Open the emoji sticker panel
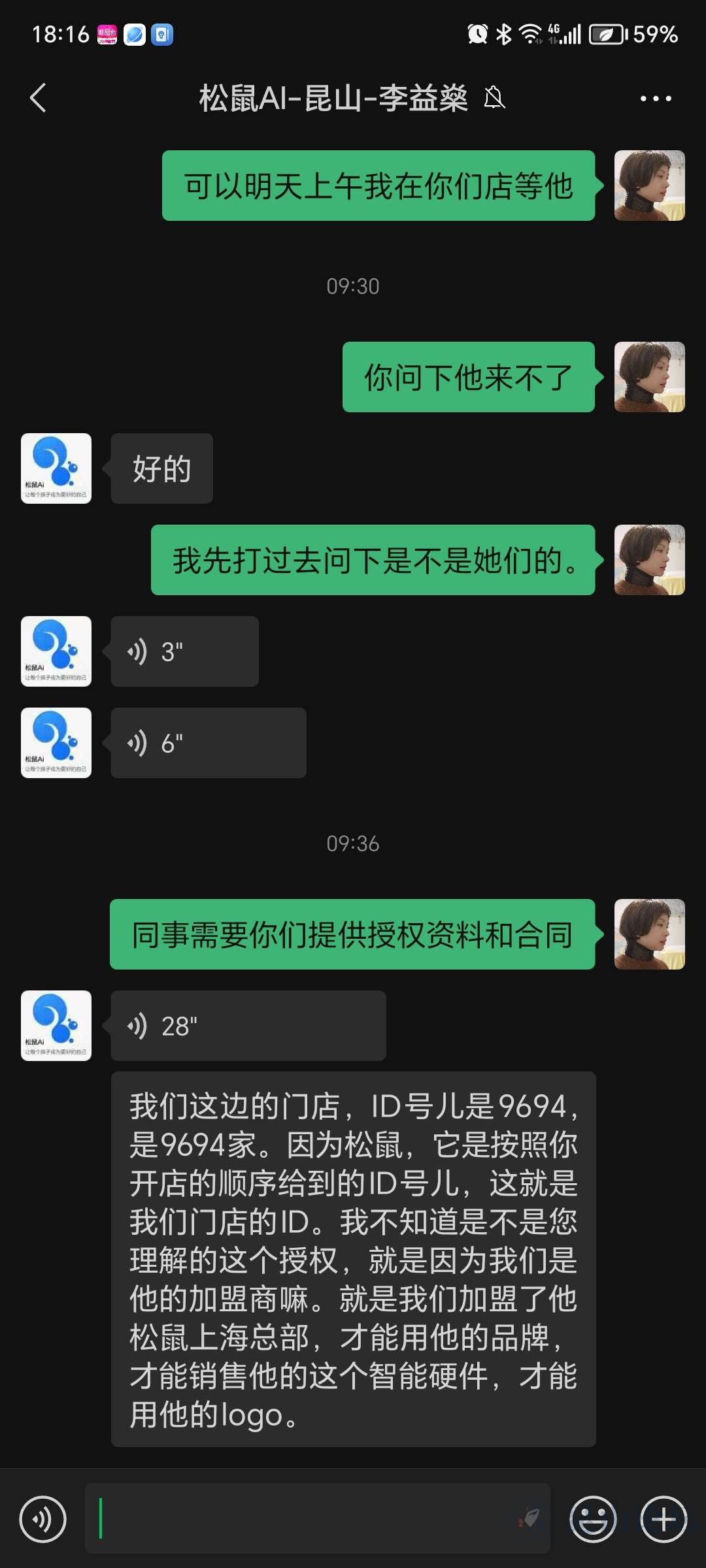Screen dimensions: 706x1568 593,1519
